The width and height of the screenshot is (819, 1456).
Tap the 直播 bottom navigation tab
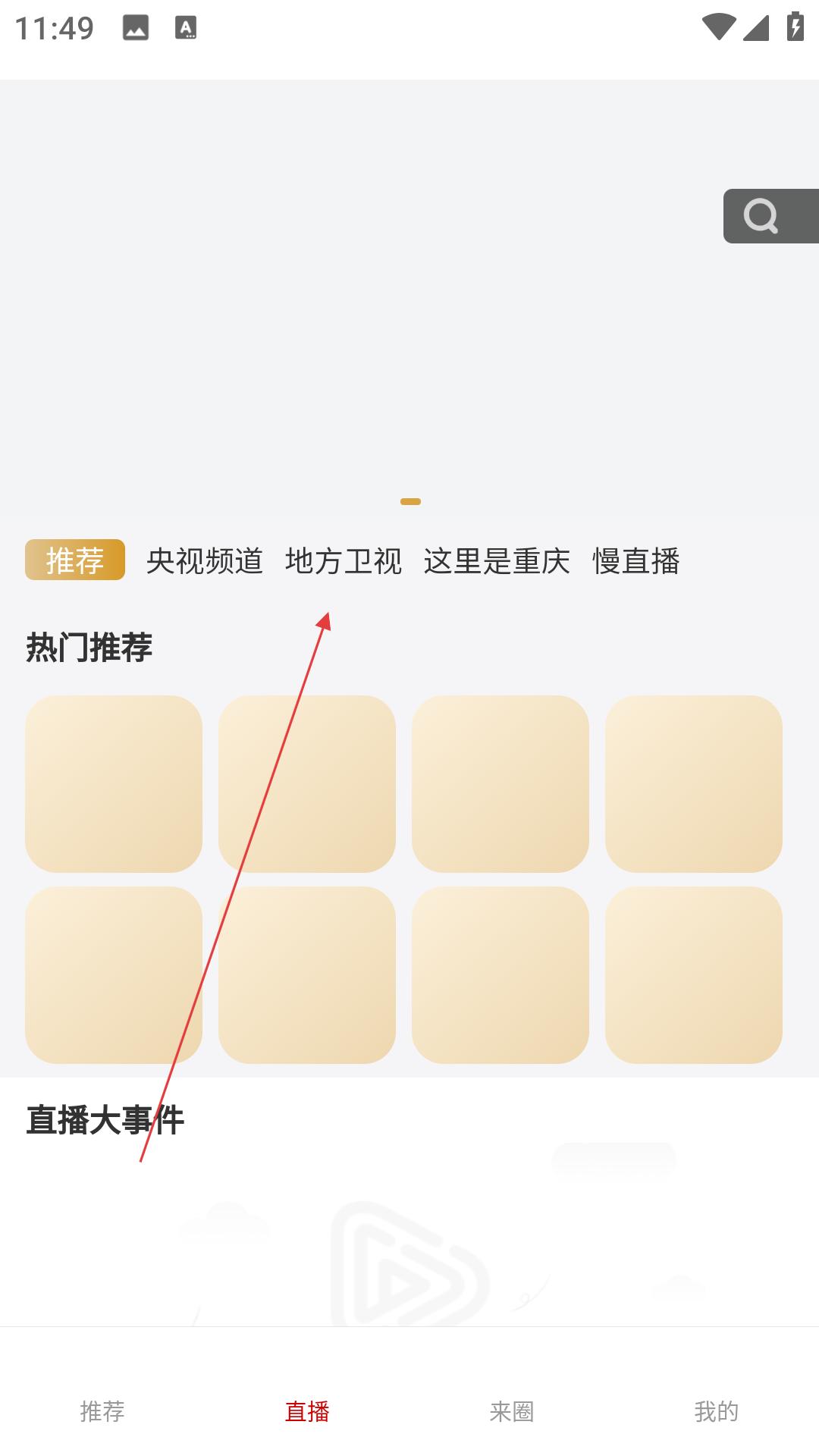307,1411
